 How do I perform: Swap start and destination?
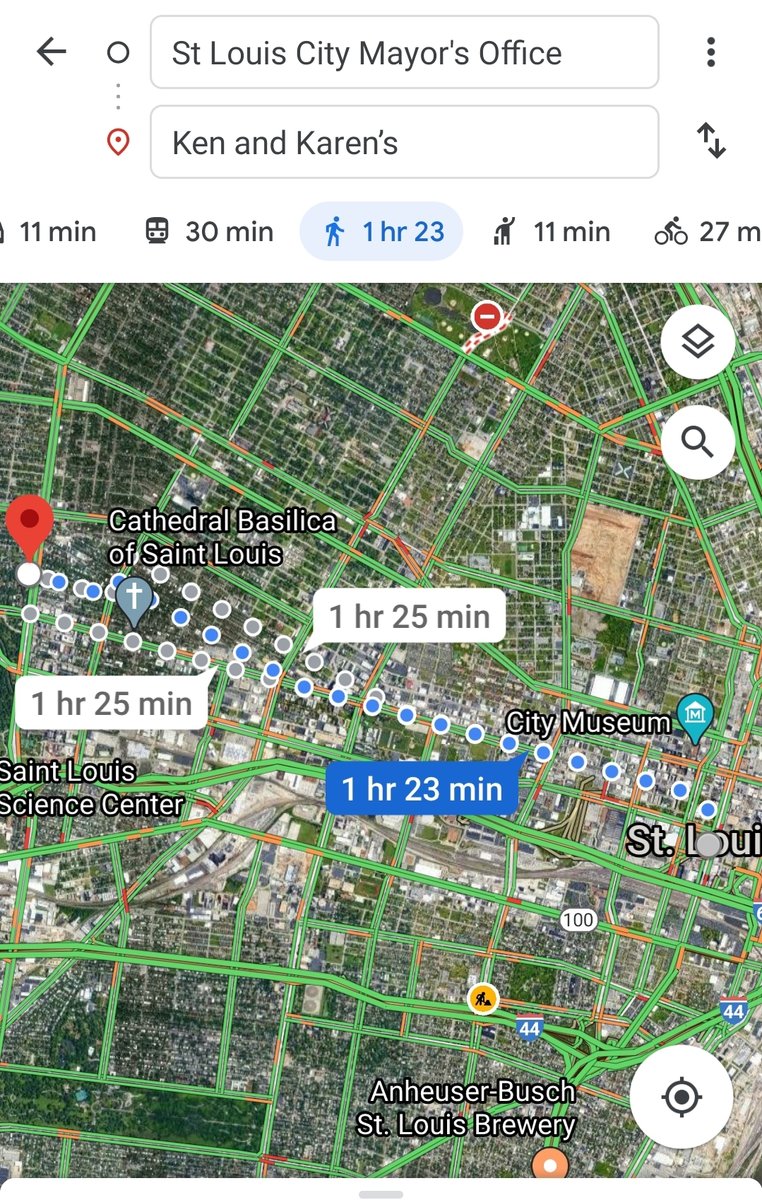[x=710, y=141]
